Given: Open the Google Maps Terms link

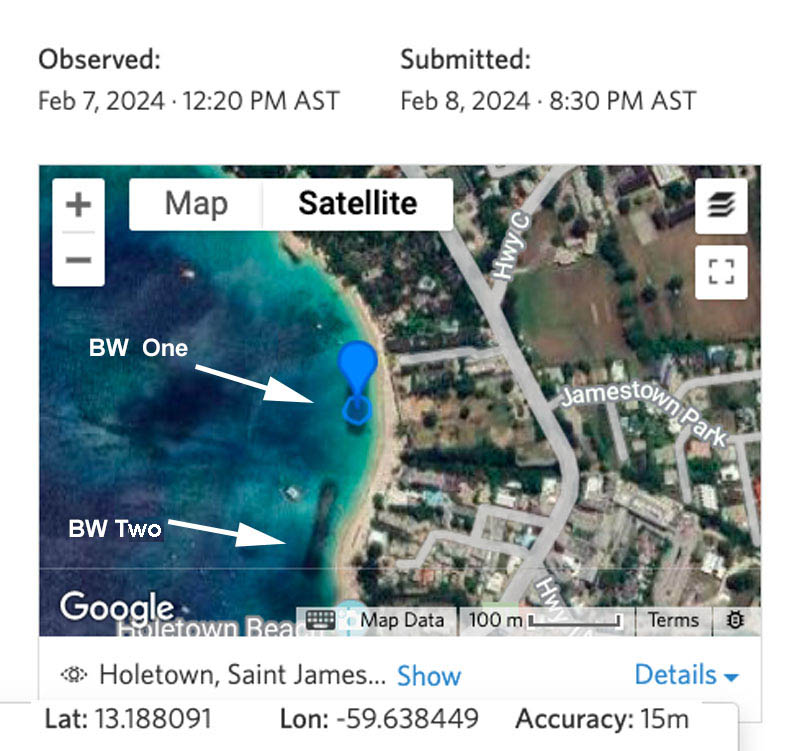Looking at the screenshot, I should 673,620.
